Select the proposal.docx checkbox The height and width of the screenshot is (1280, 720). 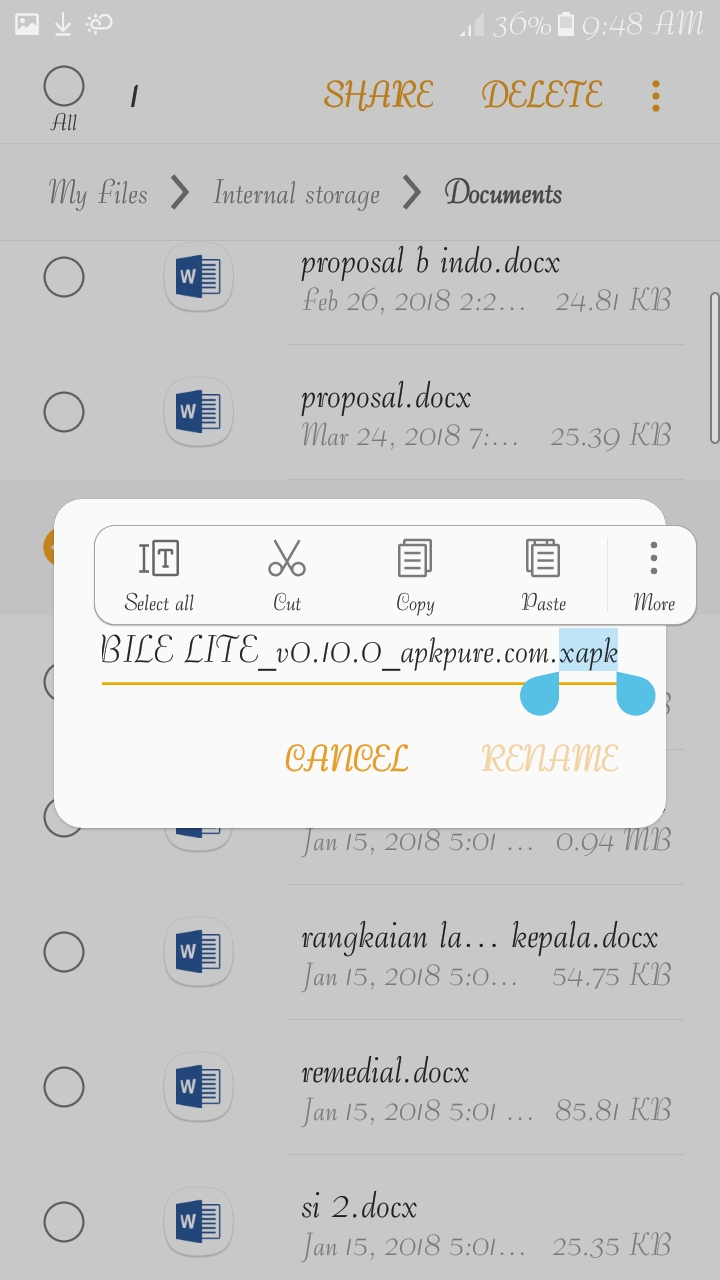pos(64,412)
